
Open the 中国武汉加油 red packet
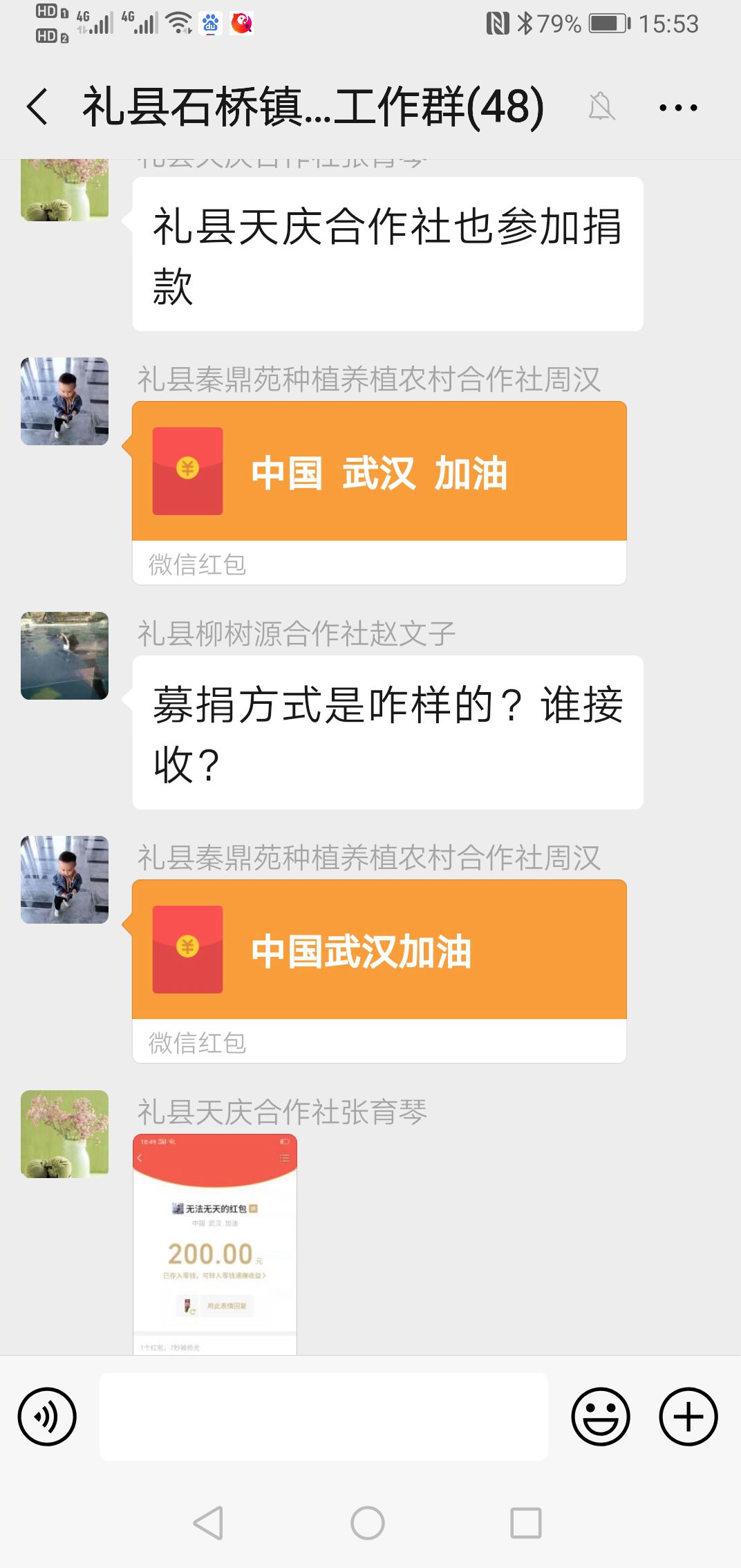(x=379, y=951)
